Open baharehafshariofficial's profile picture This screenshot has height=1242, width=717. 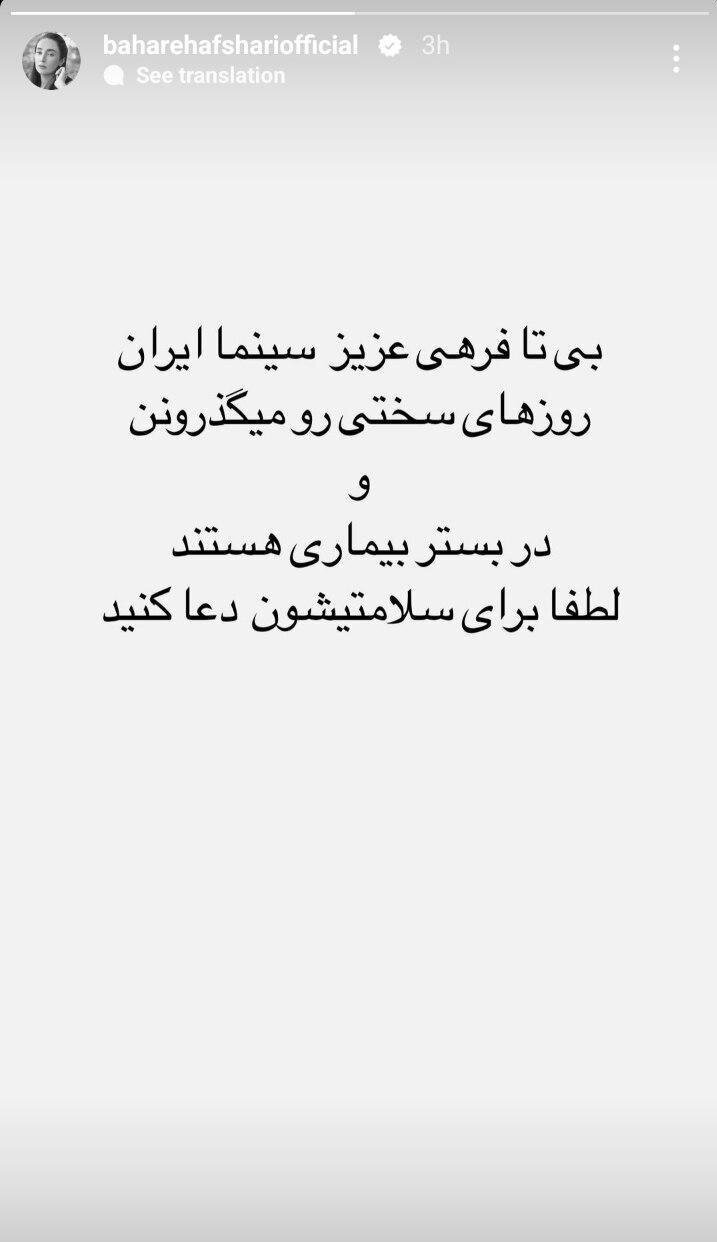click(x=51, y=60)
